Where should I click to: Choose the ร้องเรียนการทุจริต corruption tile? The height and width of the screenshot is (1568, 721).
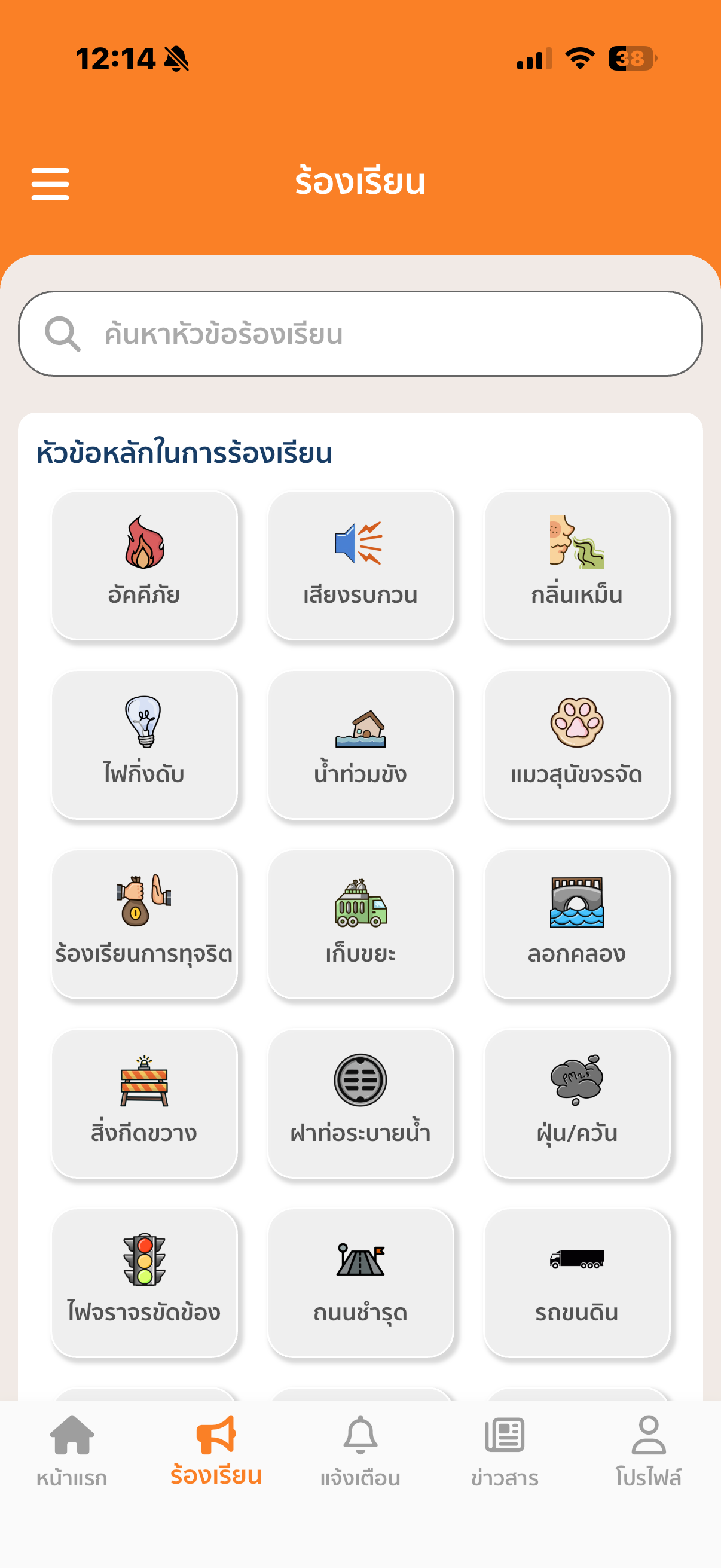click(144, 923)
